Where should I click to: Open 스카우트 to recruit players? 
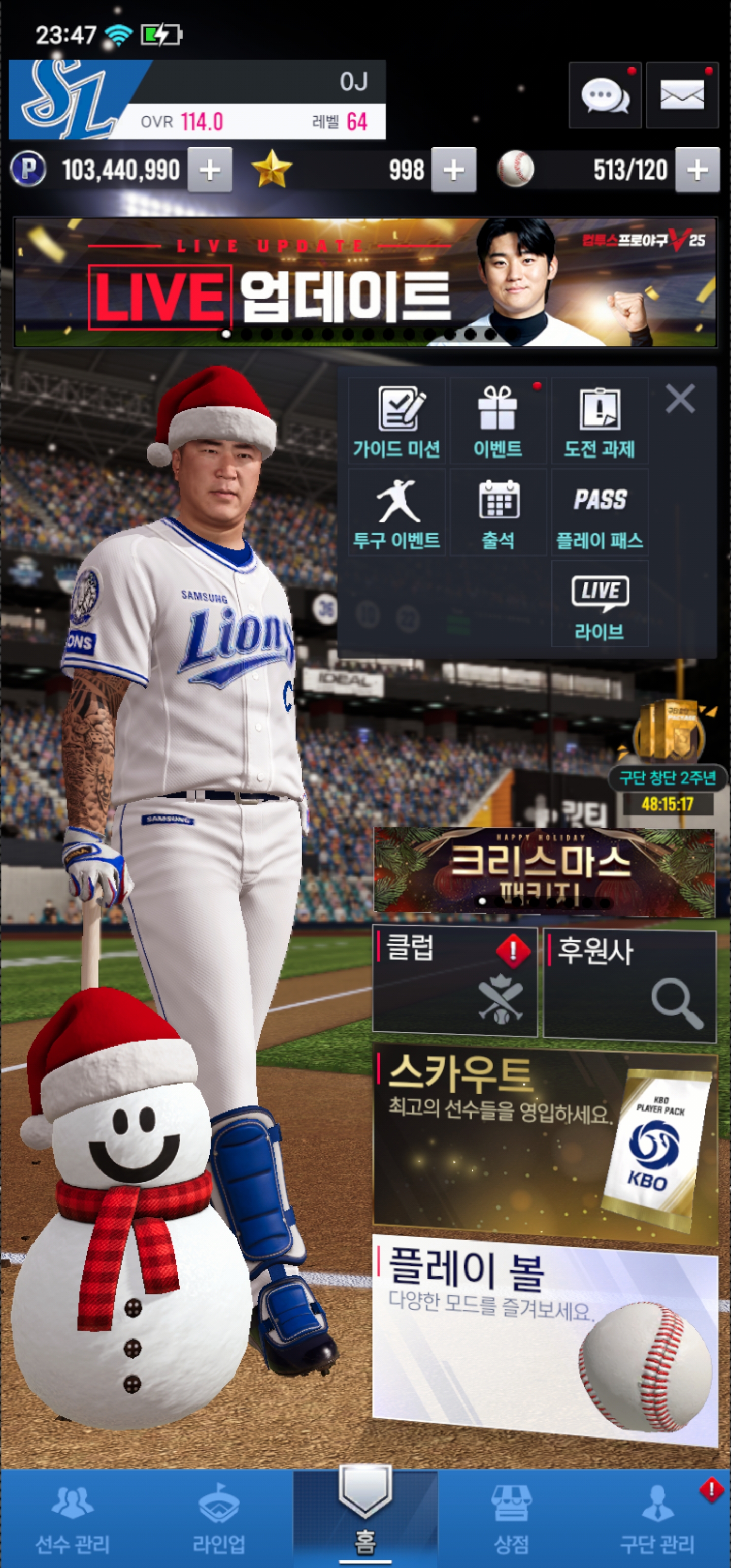pyautogui.click(x=545, y=1145)
